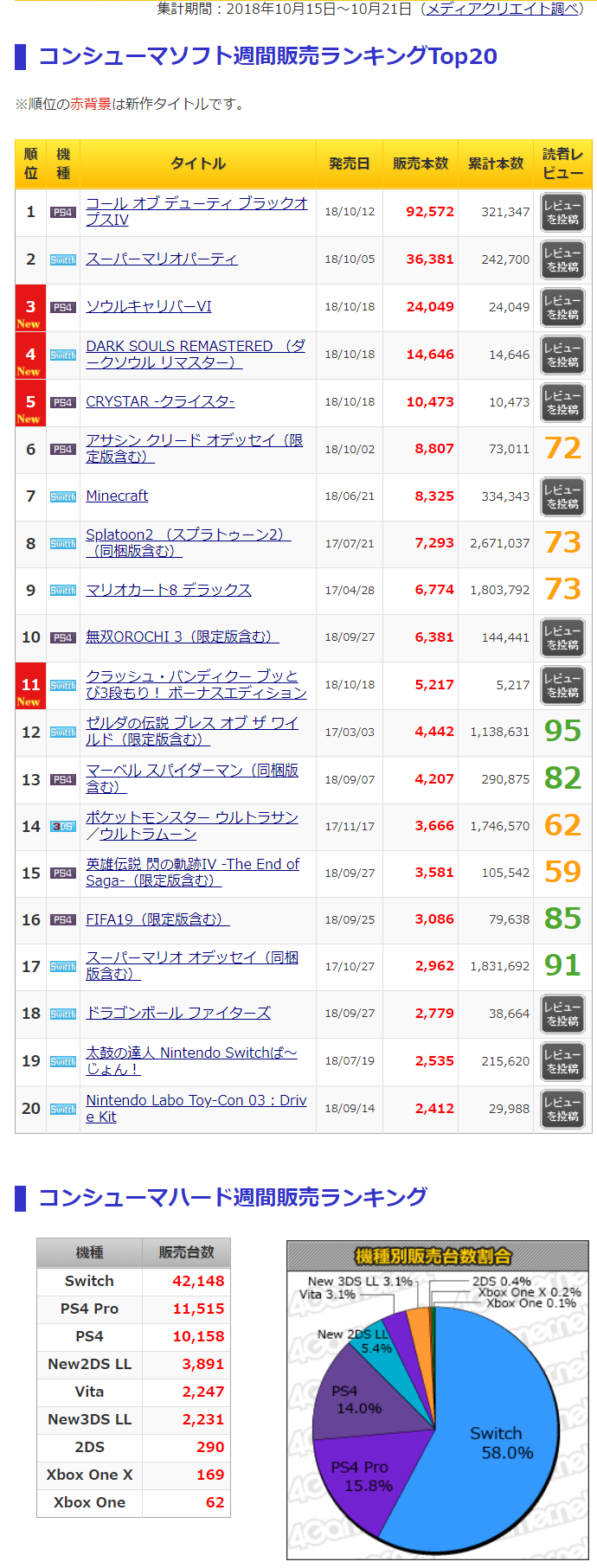Viewport: 597px width, 1568px height.
Task: Open the ソウルキャリバーVI title link
Action: click(x=149, y=306)
